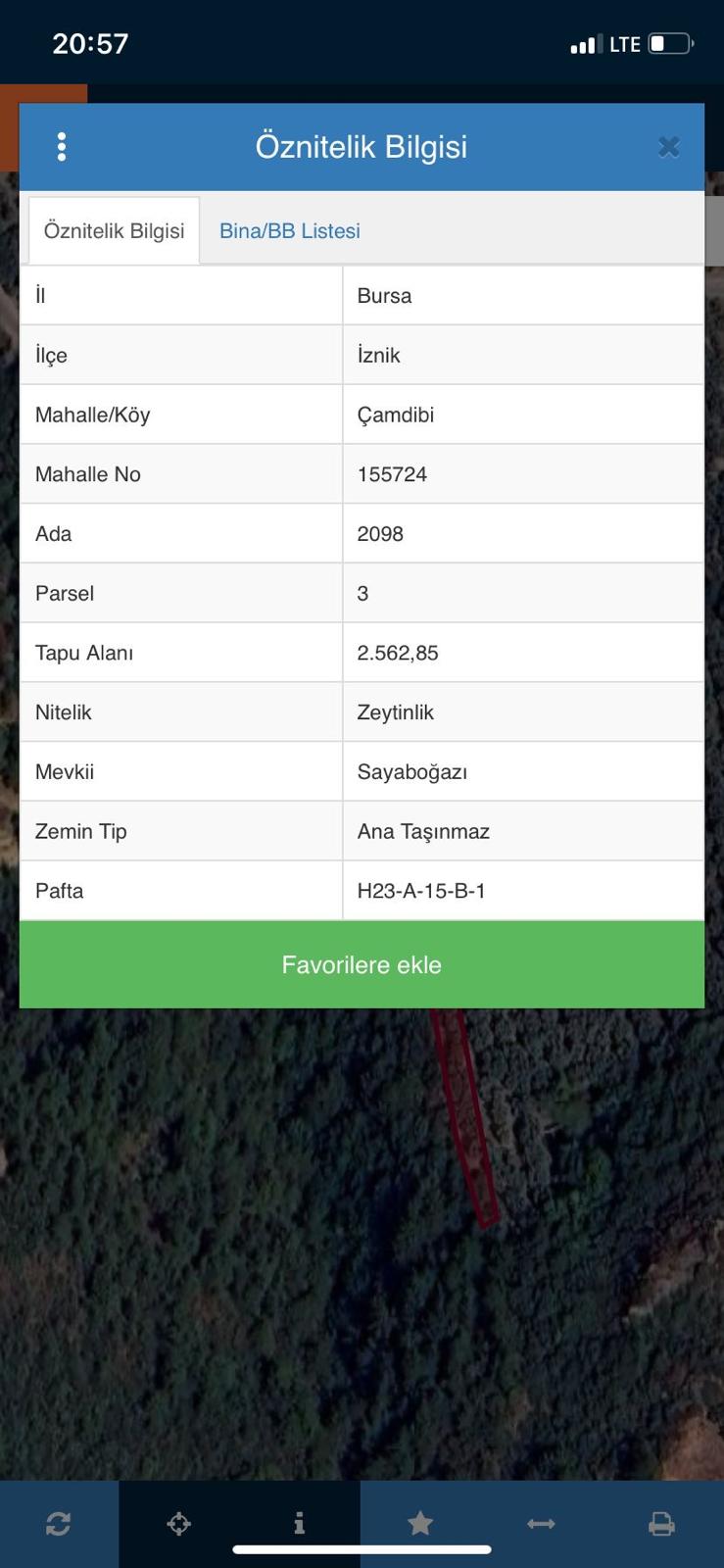Close the Öznitelik Bilgisi dialog
The width and height of the screenshot is (724, 1568).
point(669,147)
